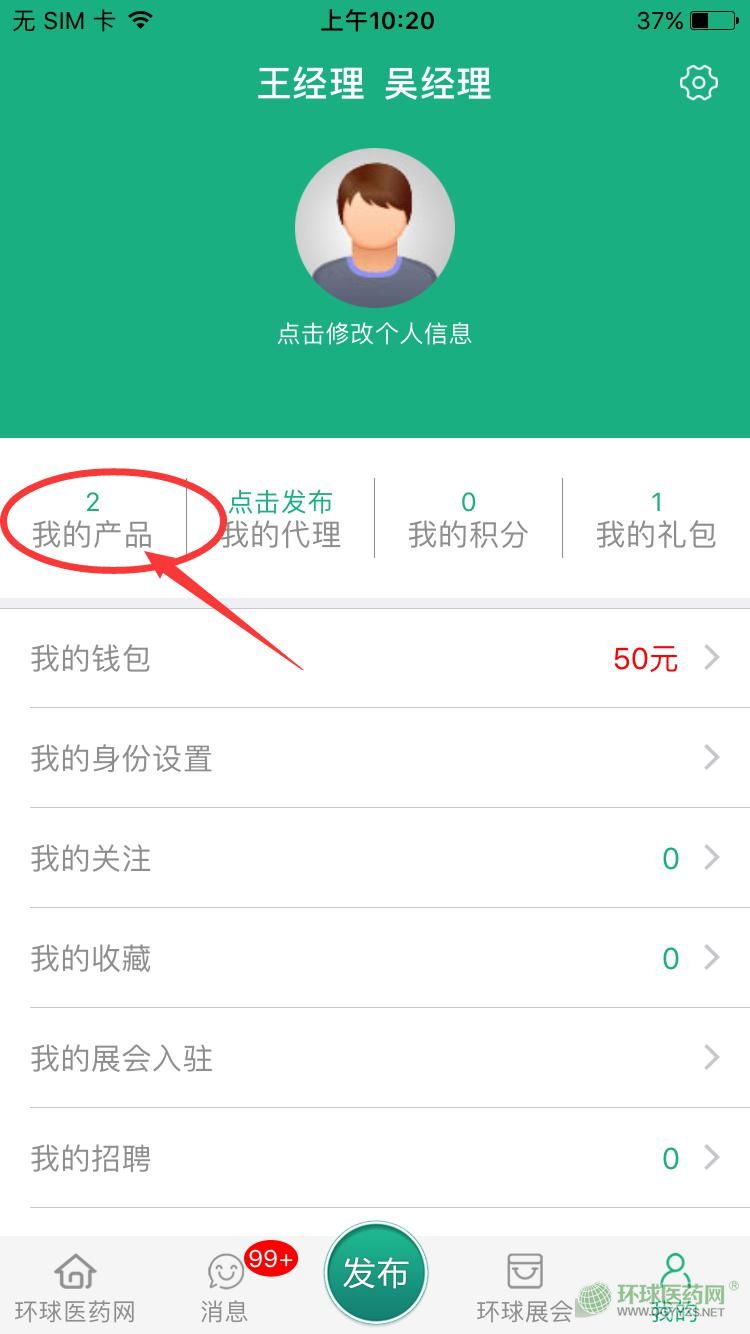The width and height of the screenshot is (750, 1334).
Task: Open 我的礼包 gift packs
Action: tap(656, 520)
